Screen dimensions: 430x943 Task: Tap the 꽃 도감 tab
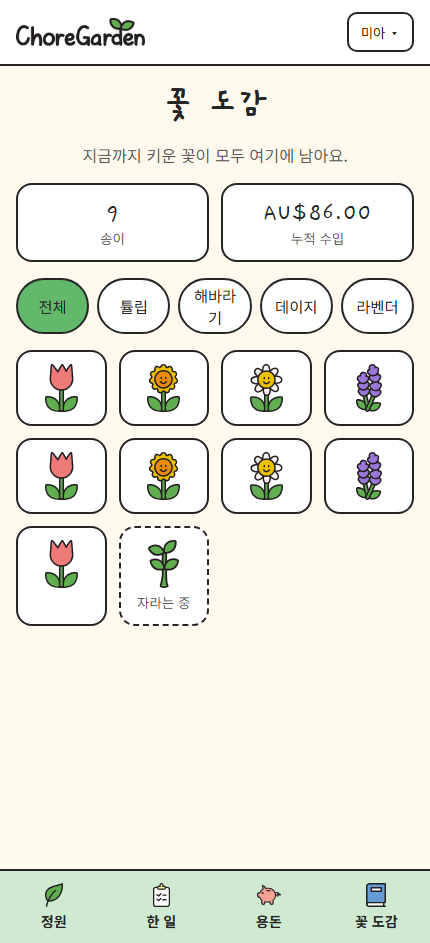376,906
